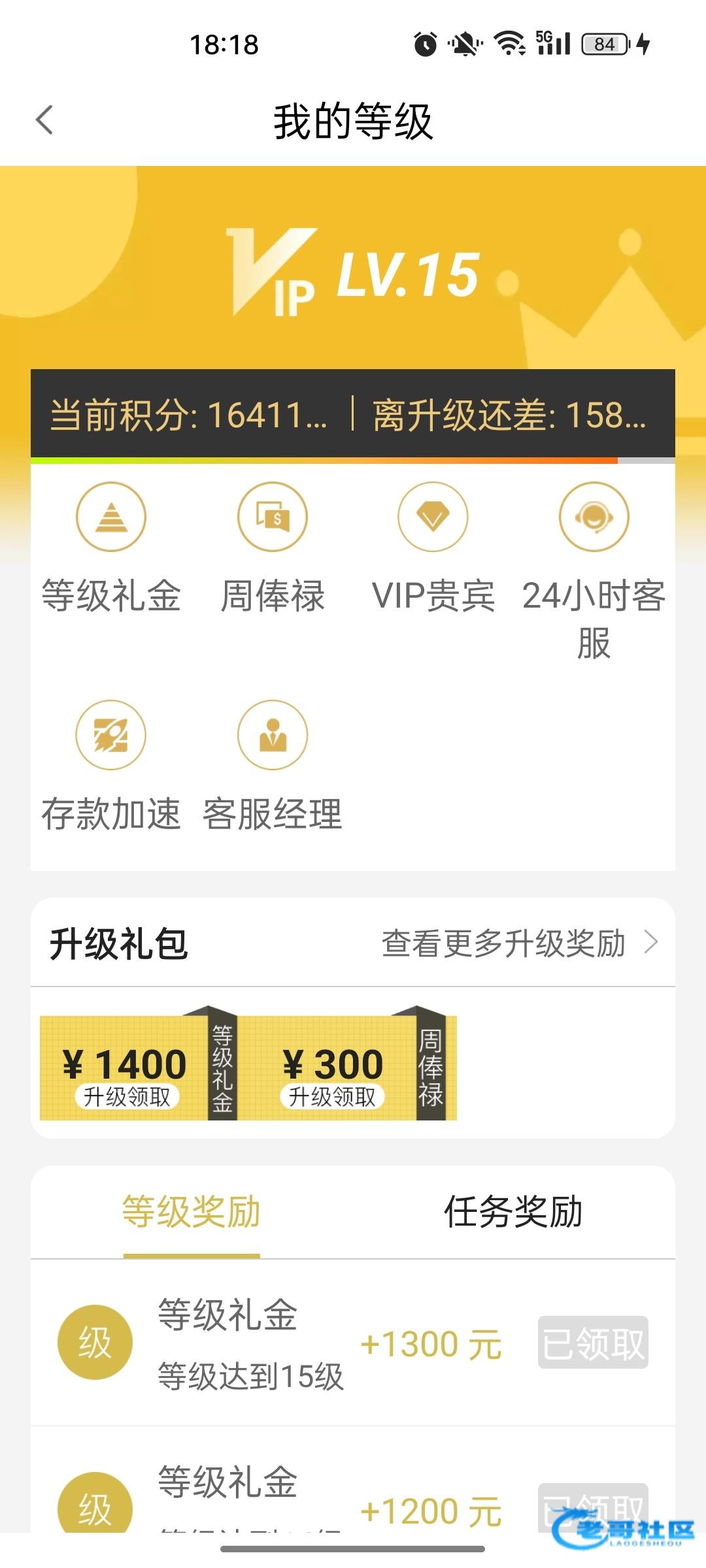Tap the ¥300 周俸禄 upgrade card
The width and height of the screenshot is (706, 1568).
point(346,1068)
